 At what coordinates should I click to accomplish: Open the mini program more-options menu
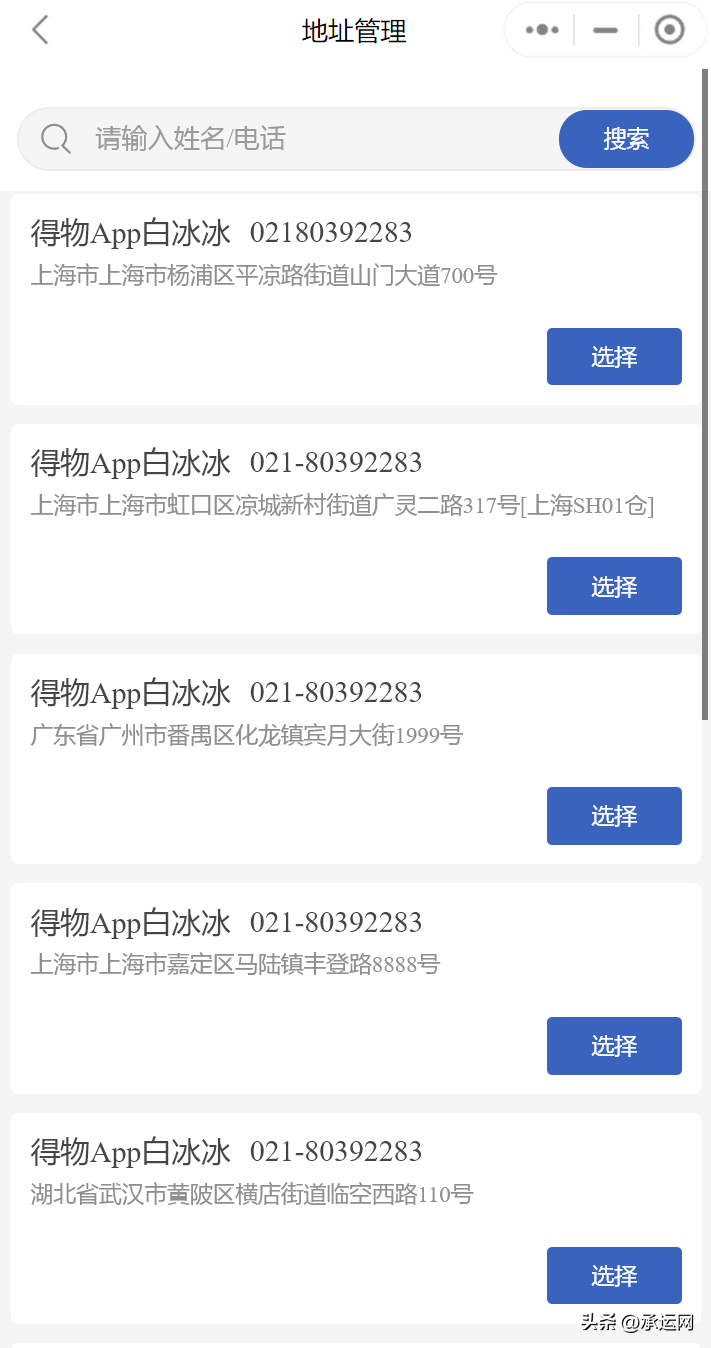coord(542,30)
